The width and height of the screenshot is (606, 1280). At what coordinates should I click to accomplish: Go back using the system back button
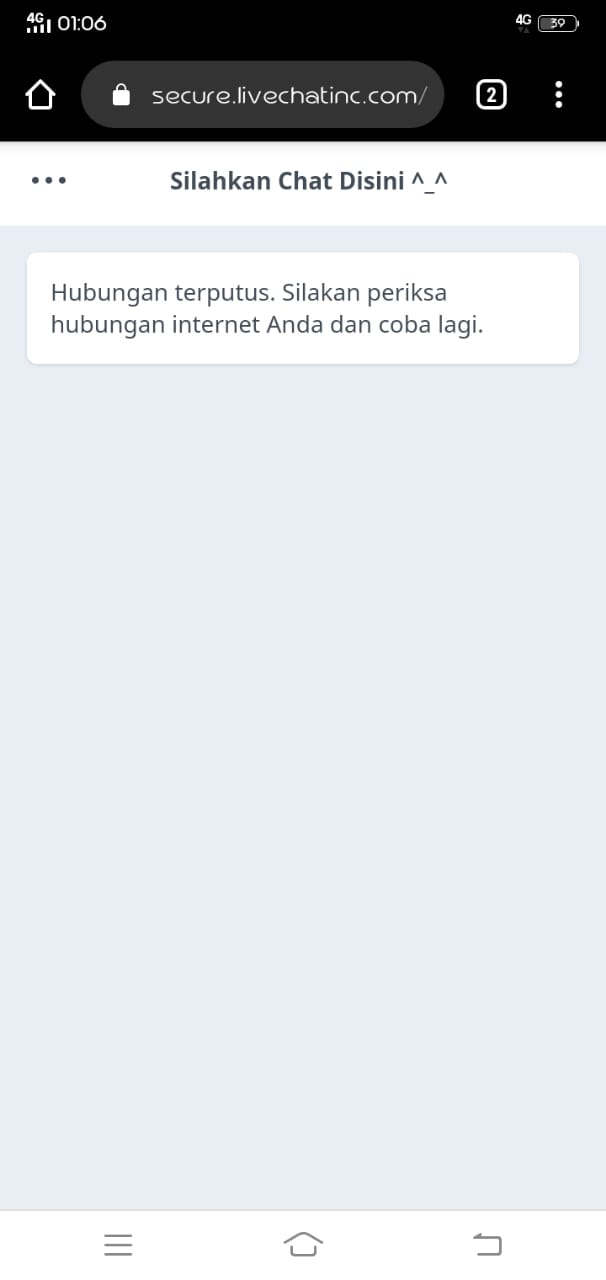pos(487,1244)
